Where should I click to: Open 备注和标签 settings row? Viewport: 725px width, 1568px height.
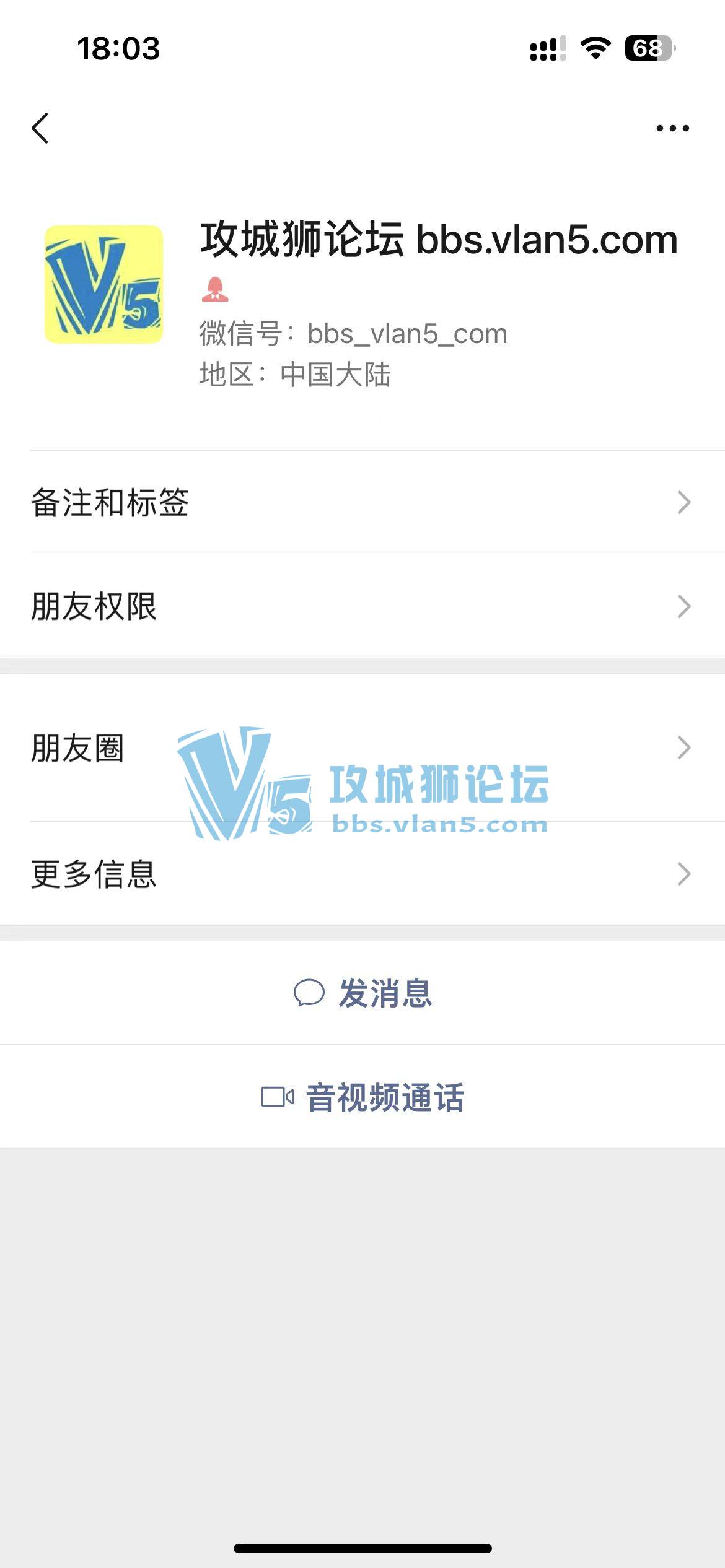point(362,502)
